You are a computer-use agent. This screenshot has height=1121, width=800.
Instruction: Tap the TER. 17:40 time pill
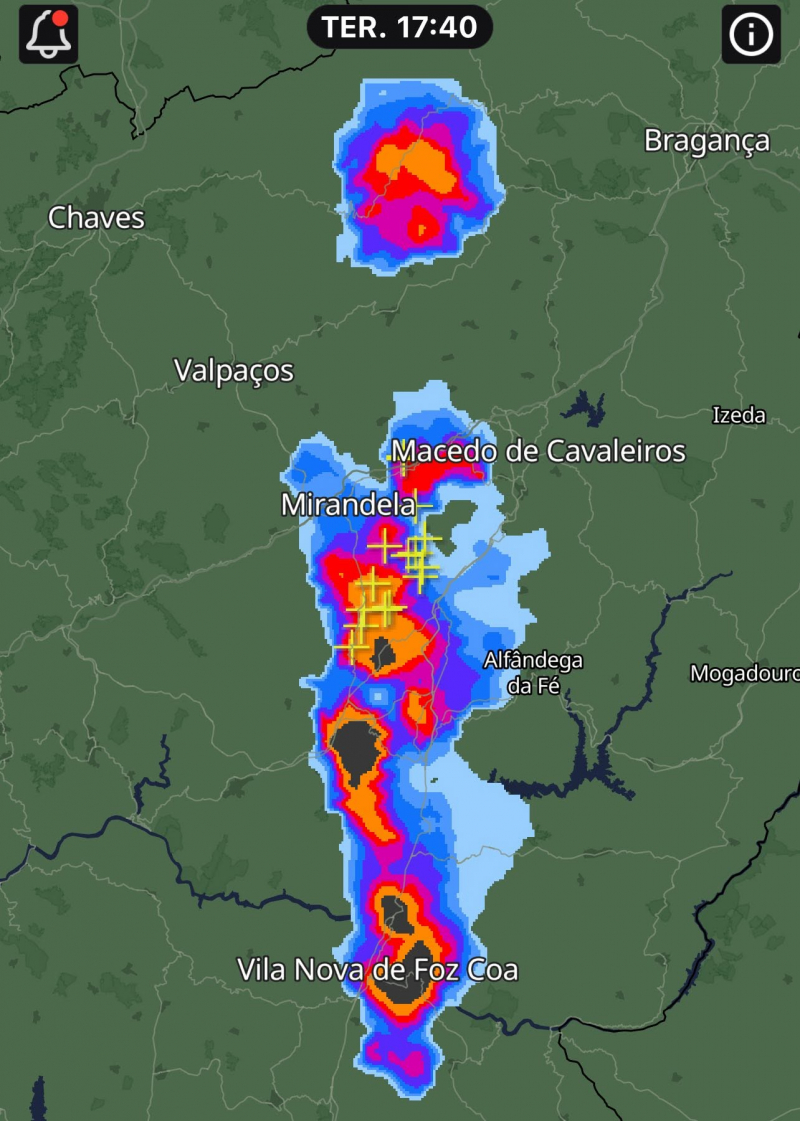(400, 28)
